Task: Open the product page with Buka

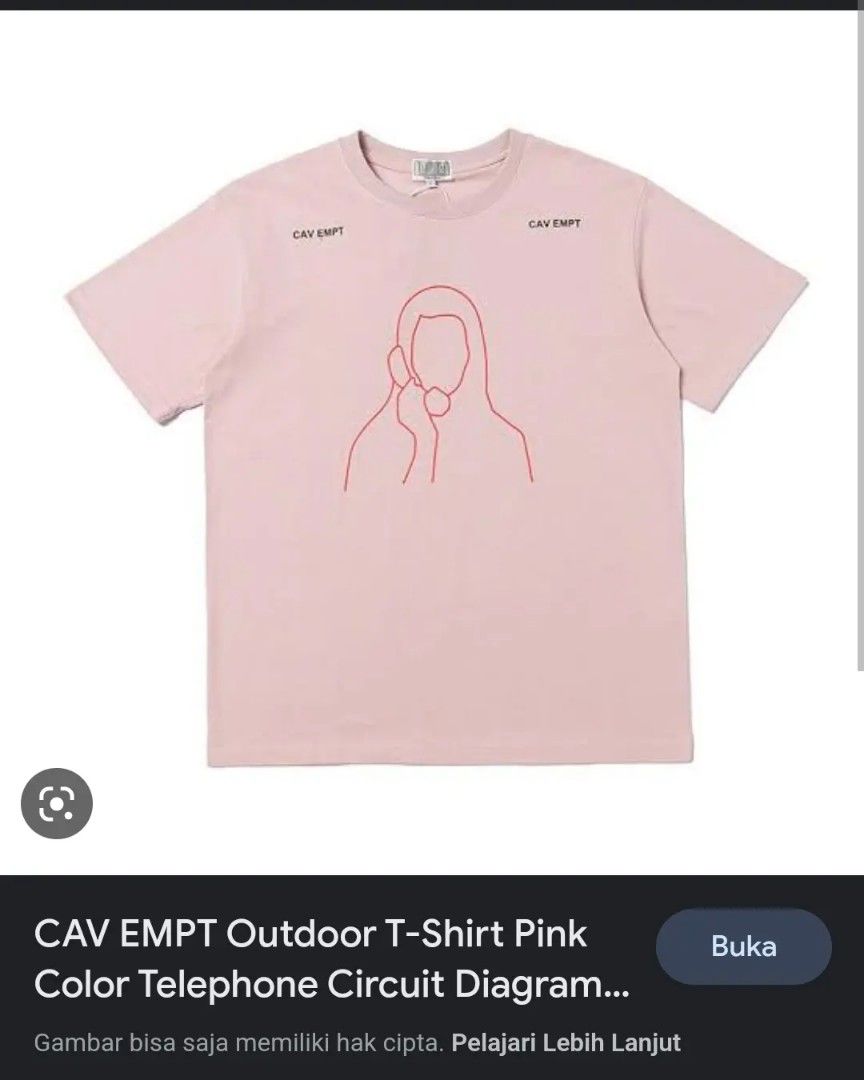Action: [745, 946]
